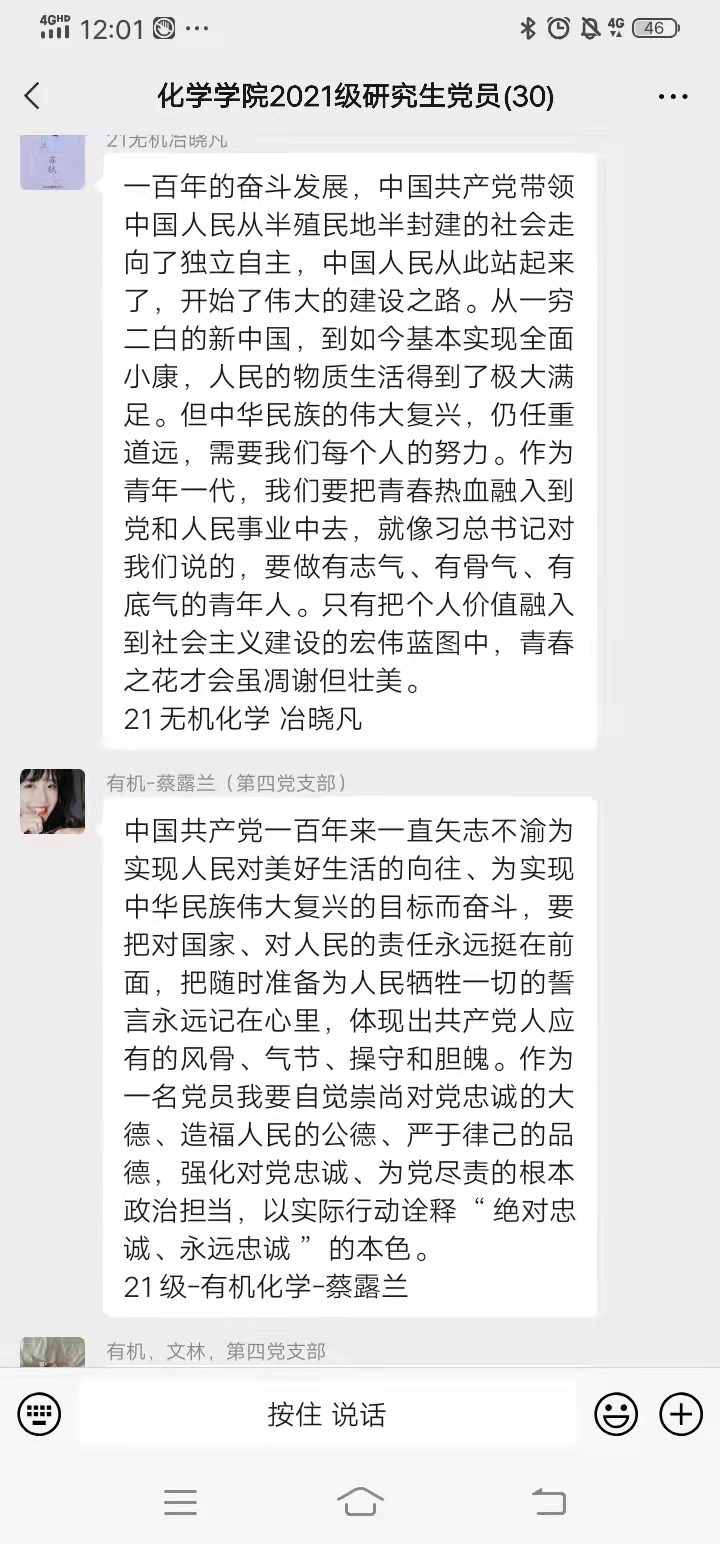Viewport: 720px width, 1544px height.
Task: Go back from the group chat
Action: pyautogui.click(x=32, y=96)
